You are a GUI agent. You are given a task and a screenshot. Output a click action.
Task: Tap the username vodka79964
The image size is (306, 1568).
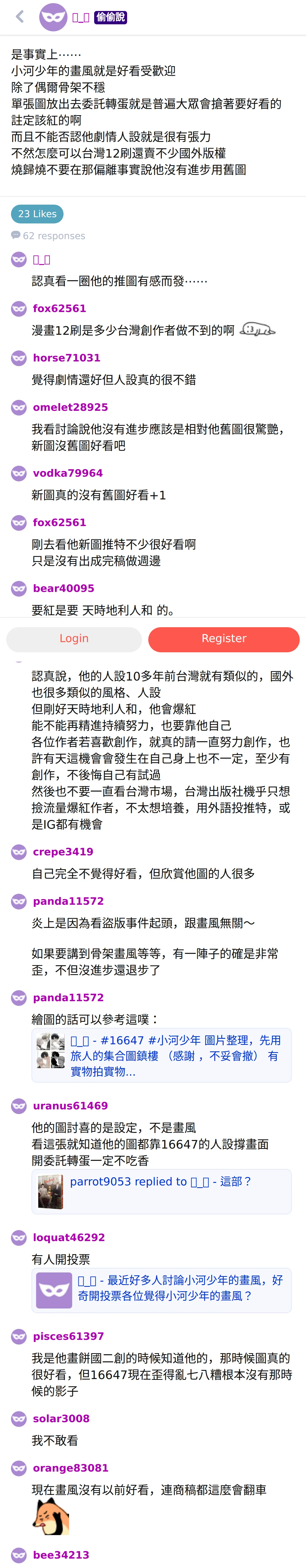[x=68, y=473]
